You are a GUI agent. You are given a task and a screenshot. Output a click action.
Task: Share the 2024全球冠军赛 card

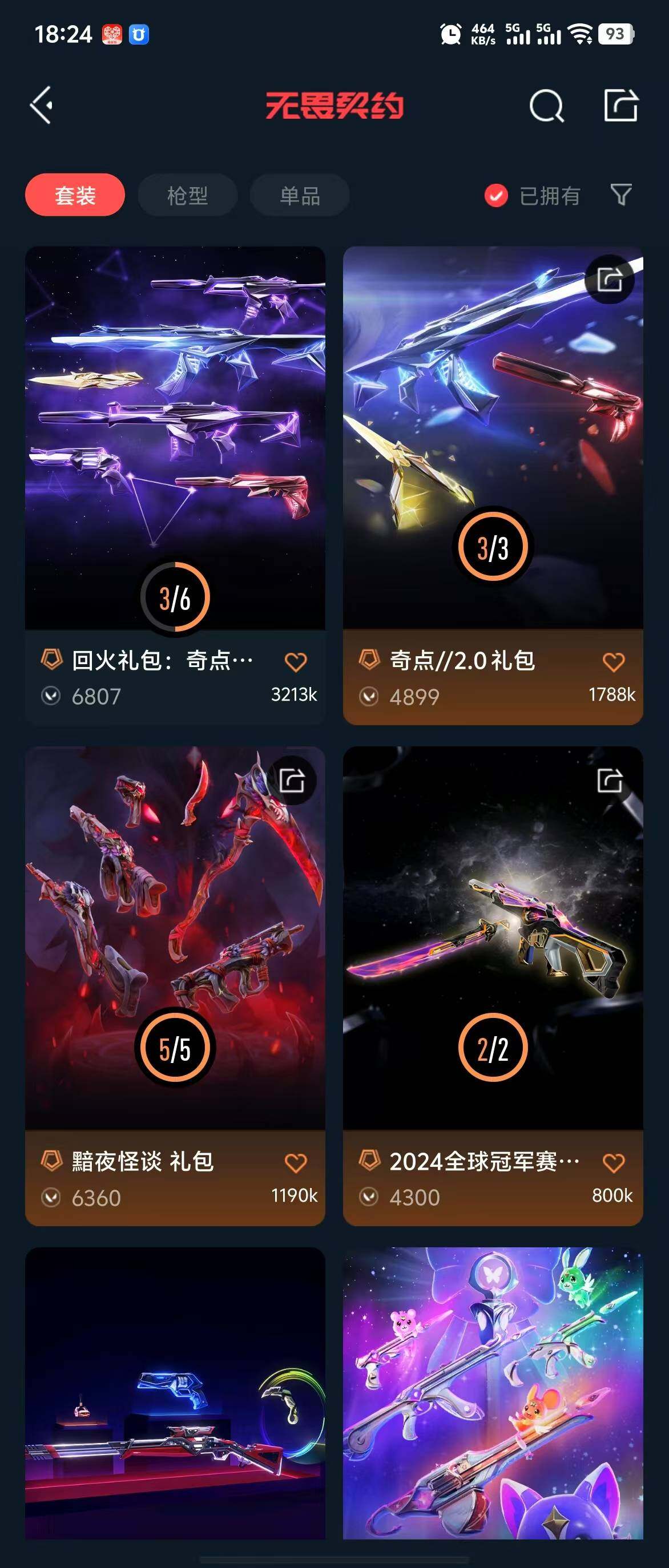(609, 781)
